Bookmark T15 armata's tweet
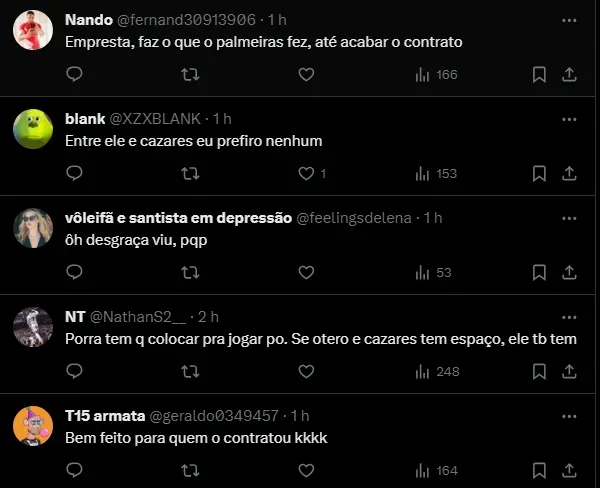Screen dimensions: 600x488 539,470
